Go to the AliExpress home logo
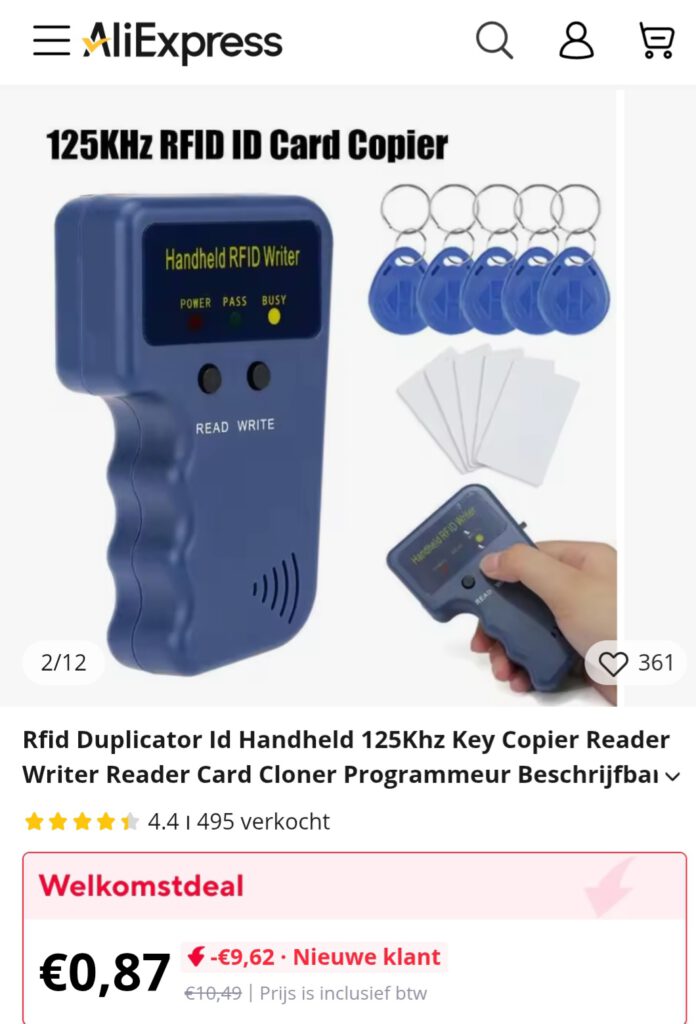 click(182, 42)
